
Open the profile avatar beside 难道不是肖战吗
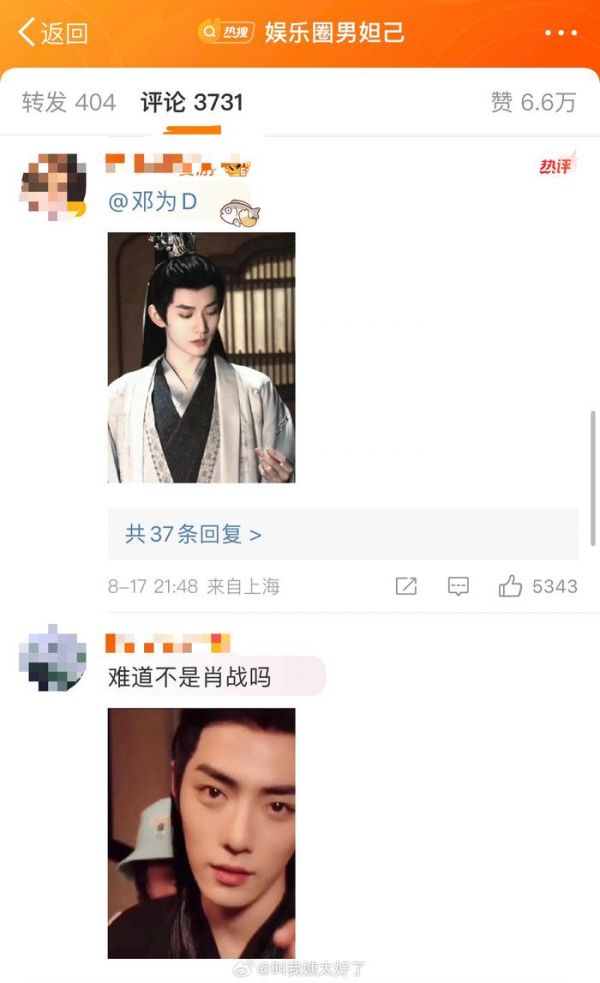53,658
